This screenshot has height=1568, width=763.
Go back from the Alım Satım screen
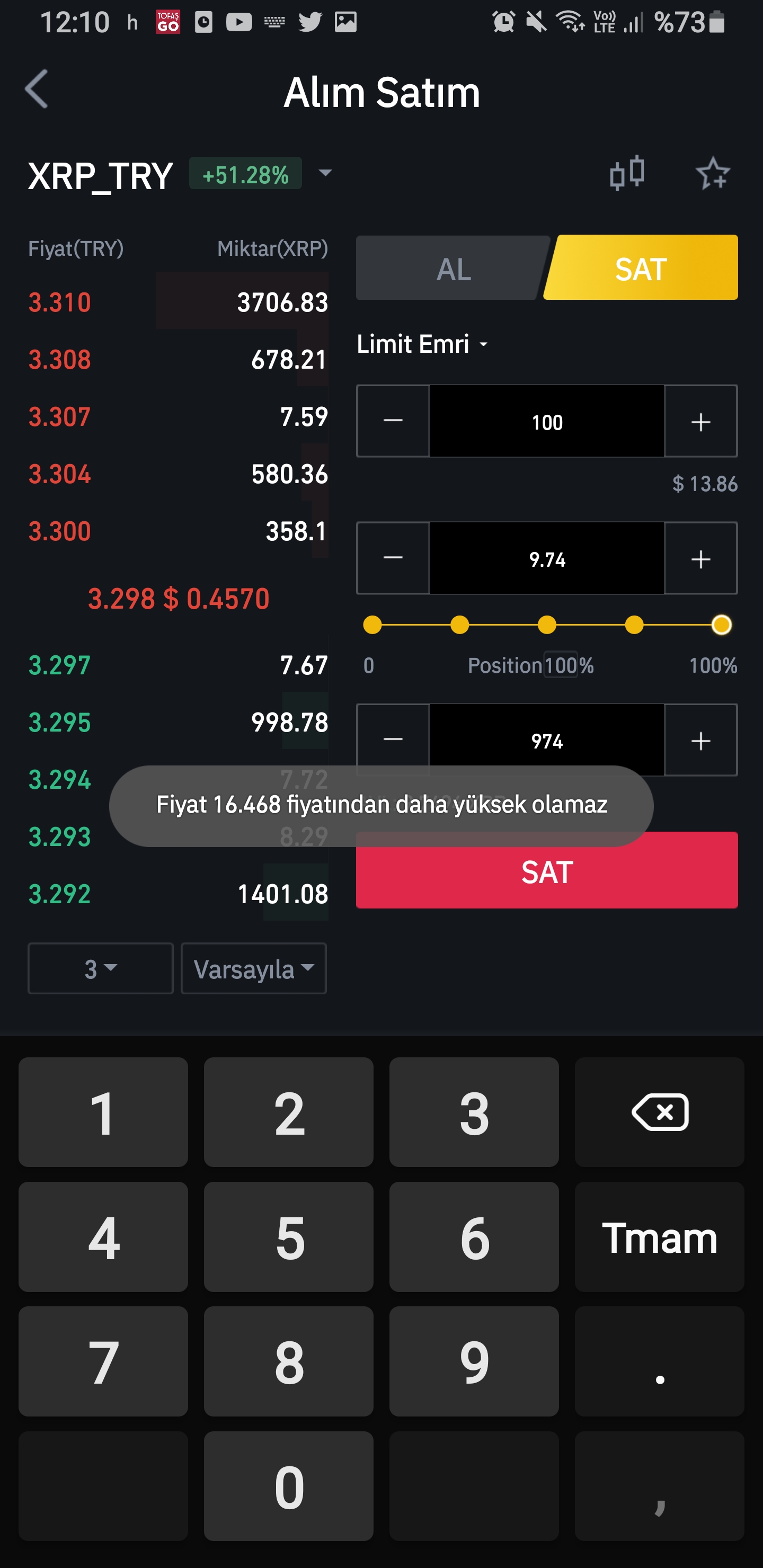37,89
